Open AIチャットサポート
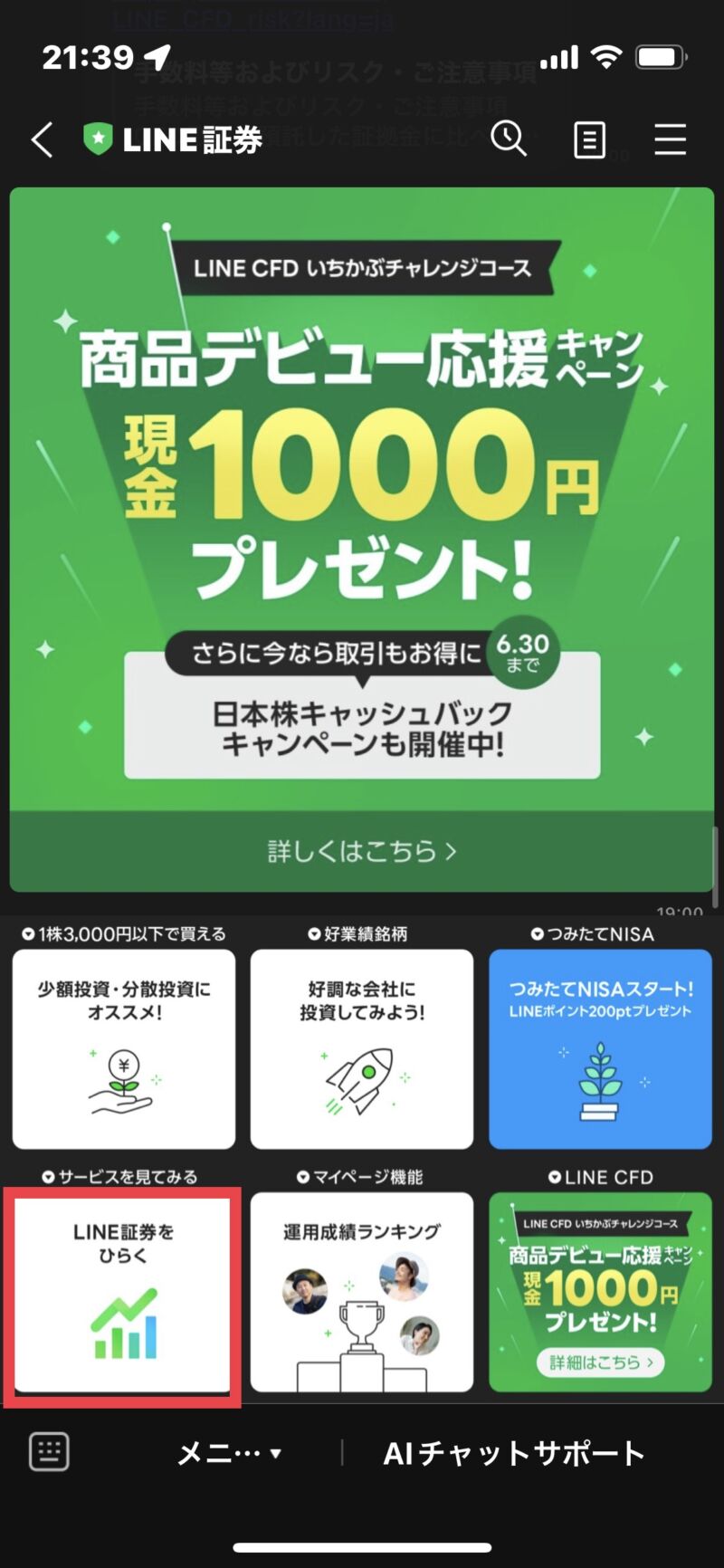This screenshot has height=1568, width=724. [513, 1454]
